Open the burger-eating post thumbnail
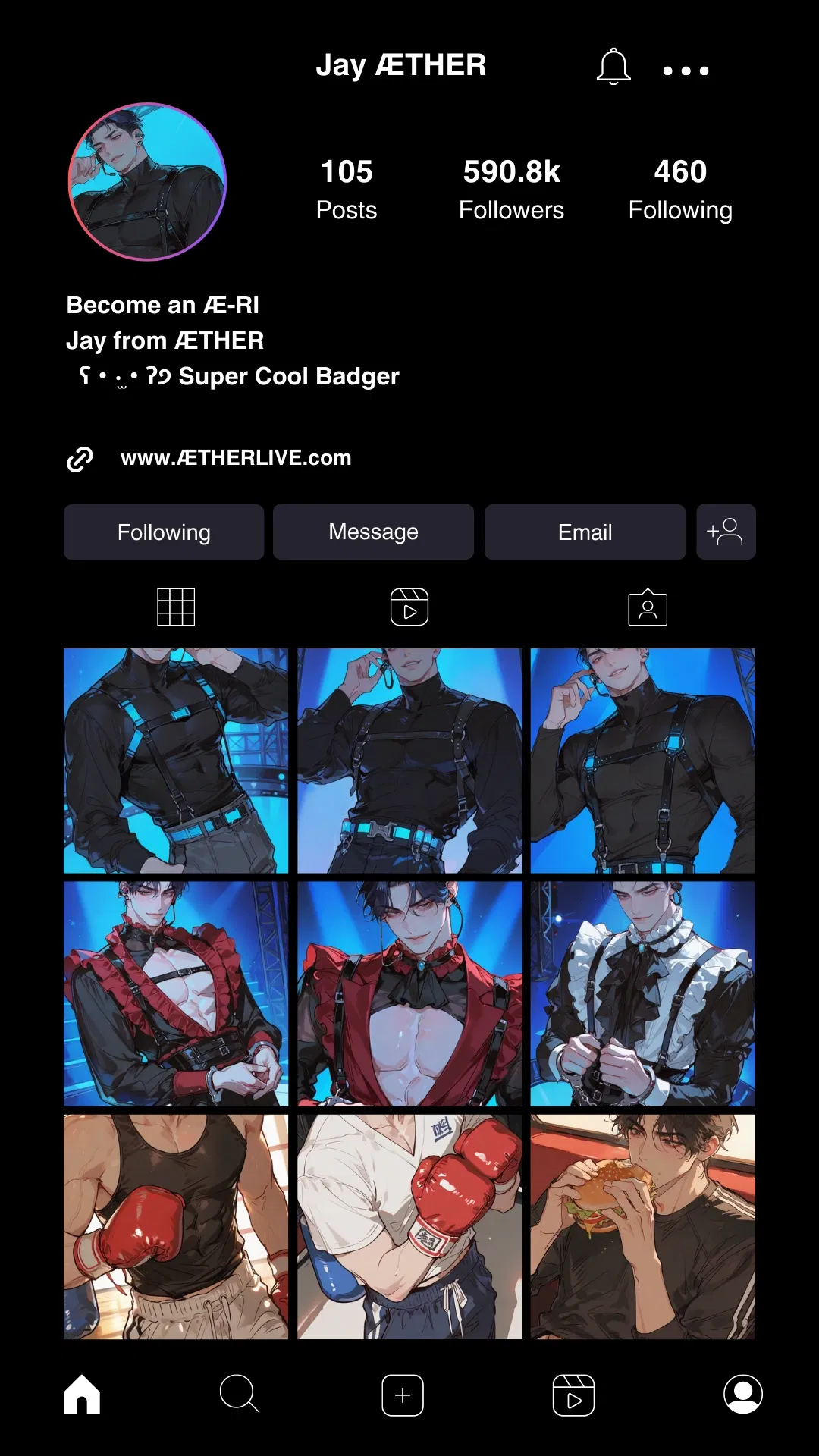The height and width of the screenshot is (1456, 819). [x=642, y=1225]
